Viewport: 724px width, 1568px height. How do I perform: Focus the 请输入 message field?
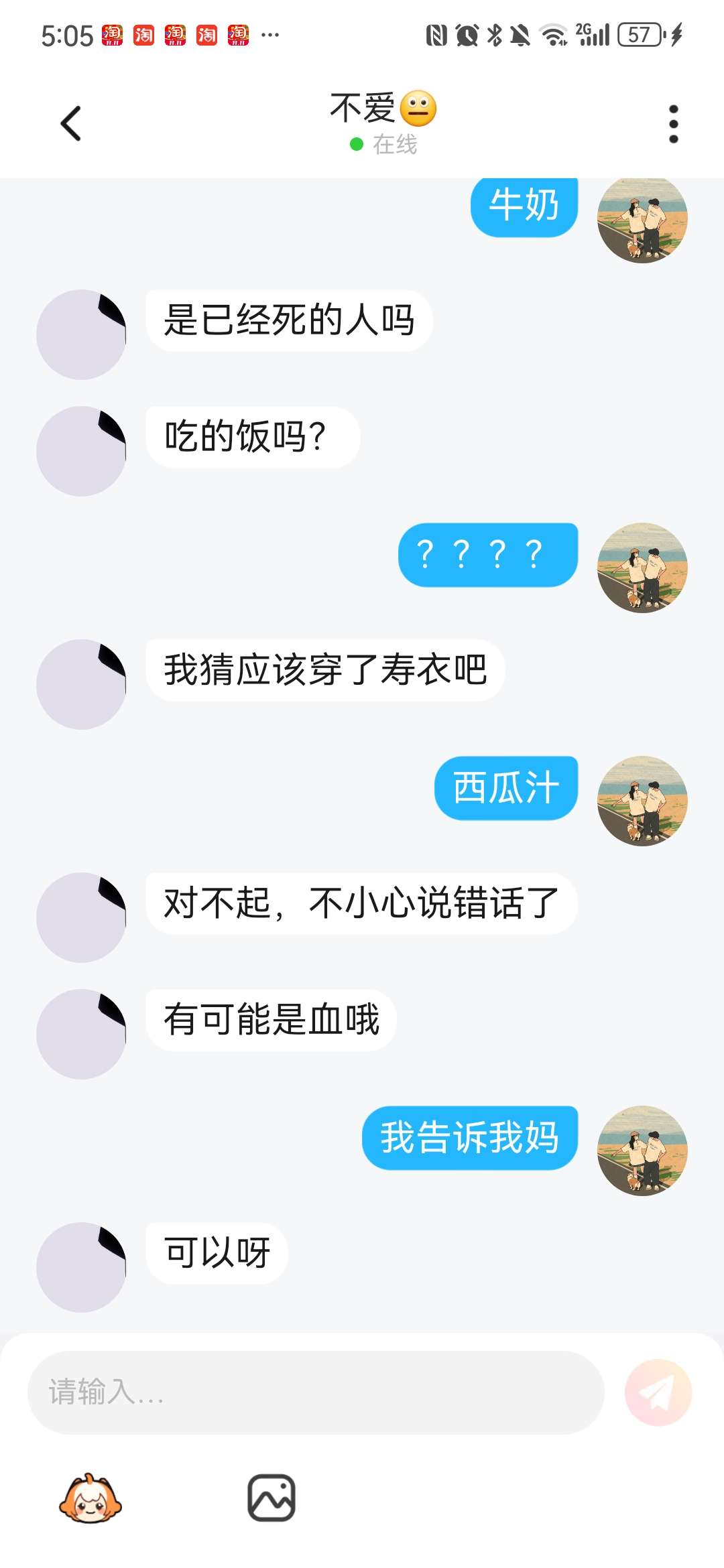[x=315, y=1392]
